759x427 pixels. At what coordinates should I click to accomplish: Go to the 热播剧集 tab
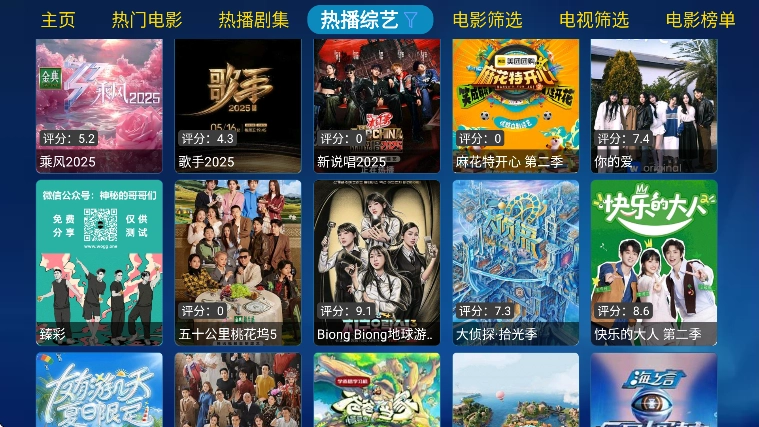(254, 20)
